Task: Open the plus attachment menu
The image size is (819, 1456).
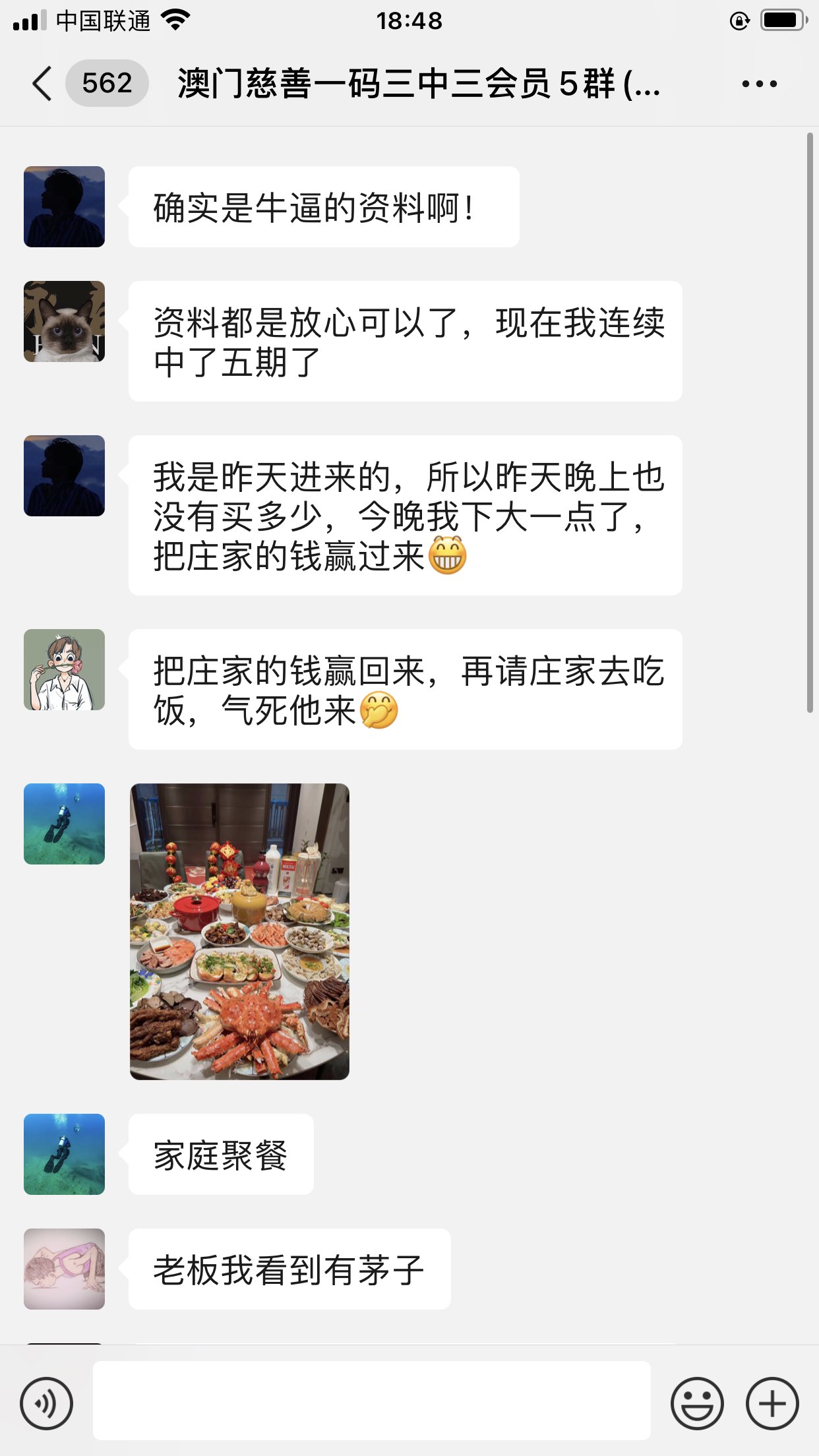Action: pos(772,1403)
